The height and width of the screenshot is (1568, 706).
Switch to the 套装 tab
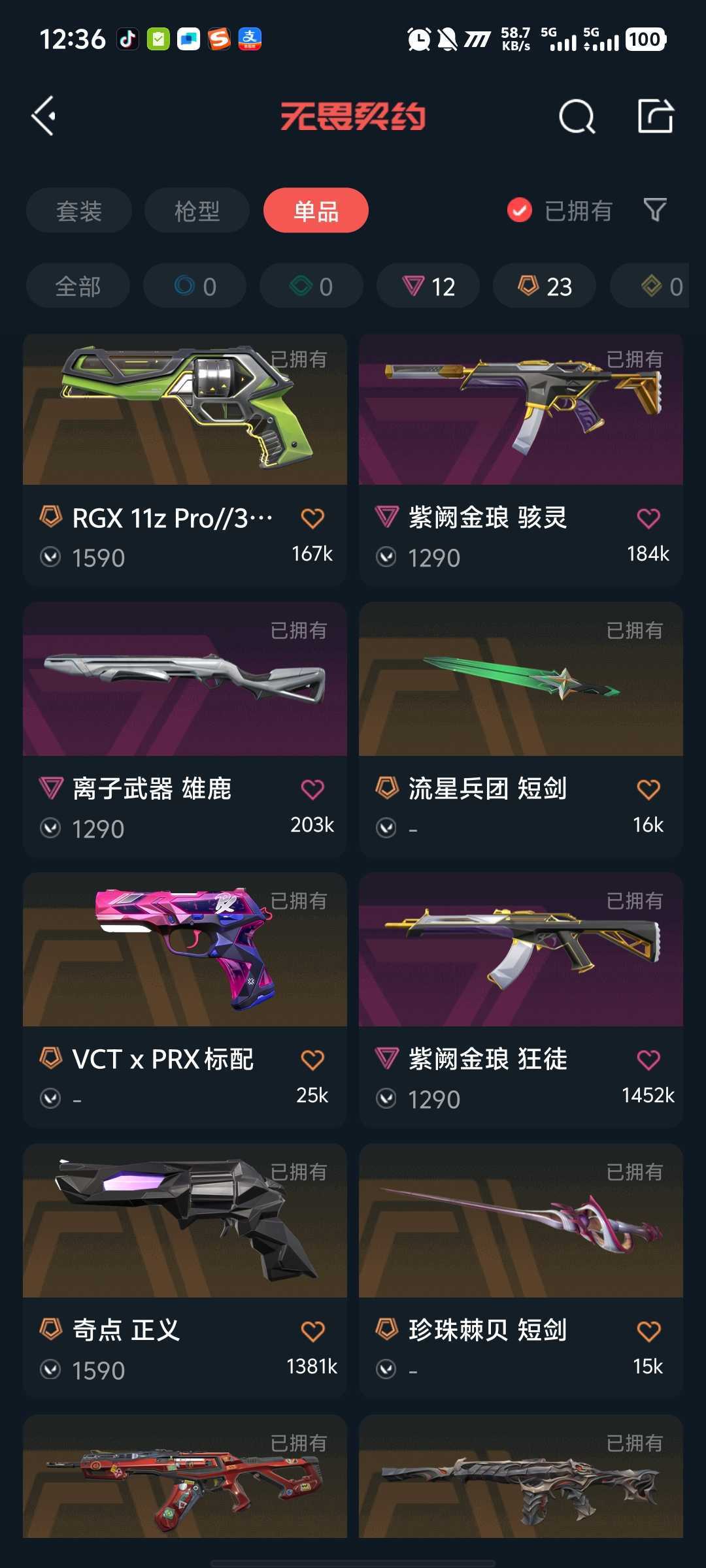tap(79, 210)
